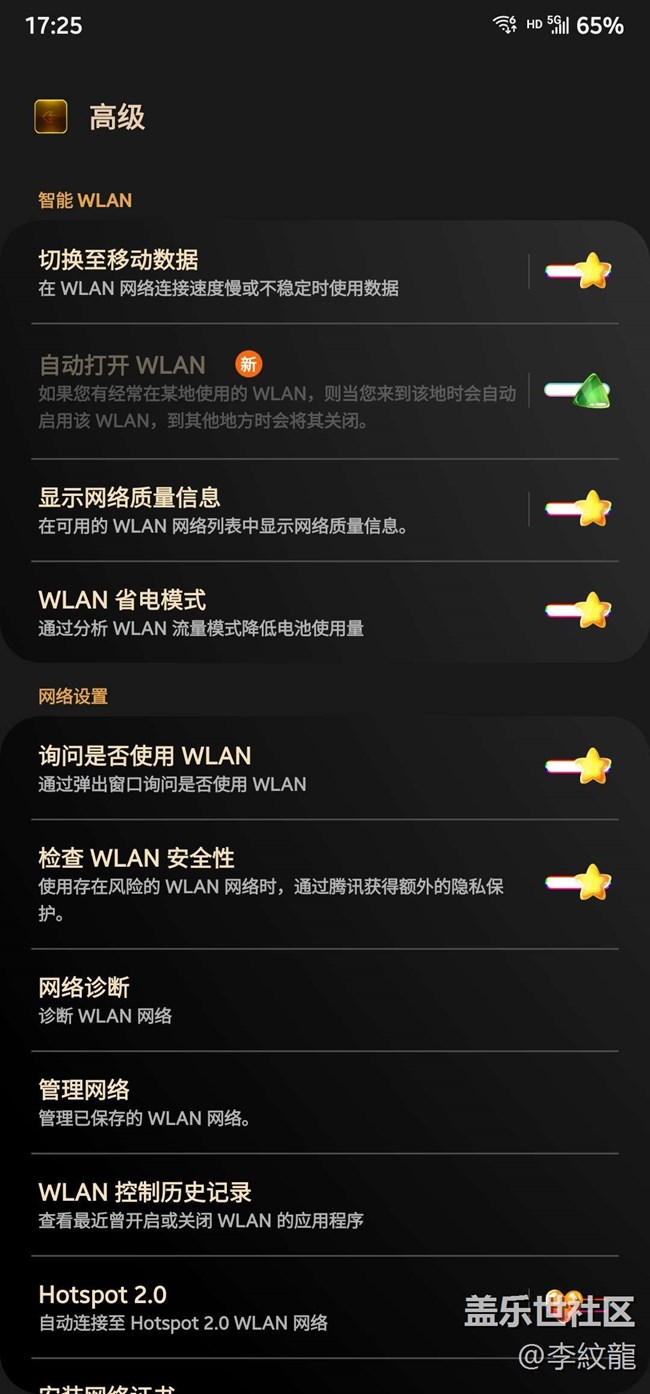View WLAN 控制历史记录
The image size is (650, 1394).
pos(300,1205)
